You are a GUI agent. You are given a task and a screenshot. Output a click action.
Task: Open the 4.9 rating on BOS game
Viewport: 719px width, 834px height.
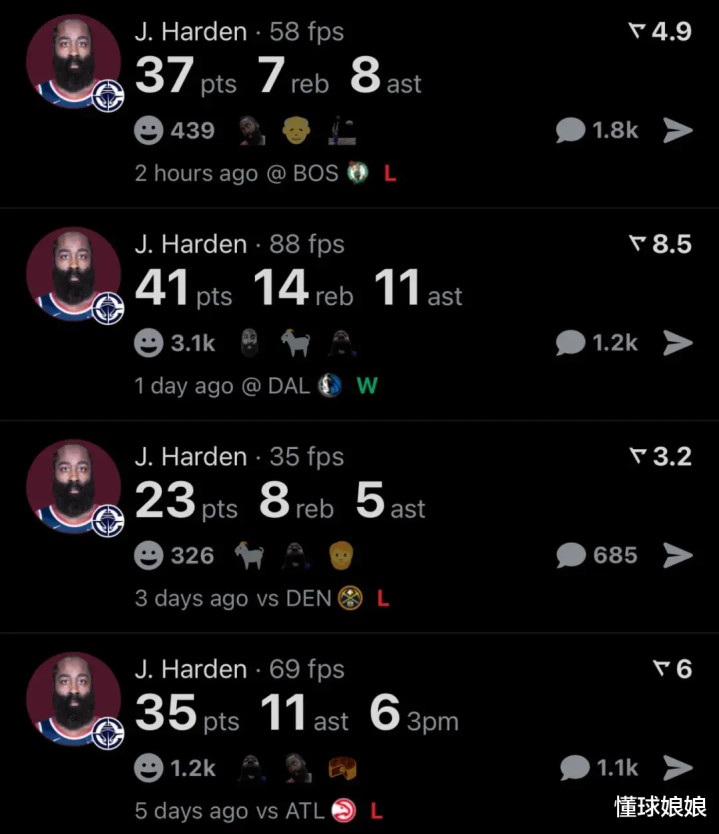(660, 31)
